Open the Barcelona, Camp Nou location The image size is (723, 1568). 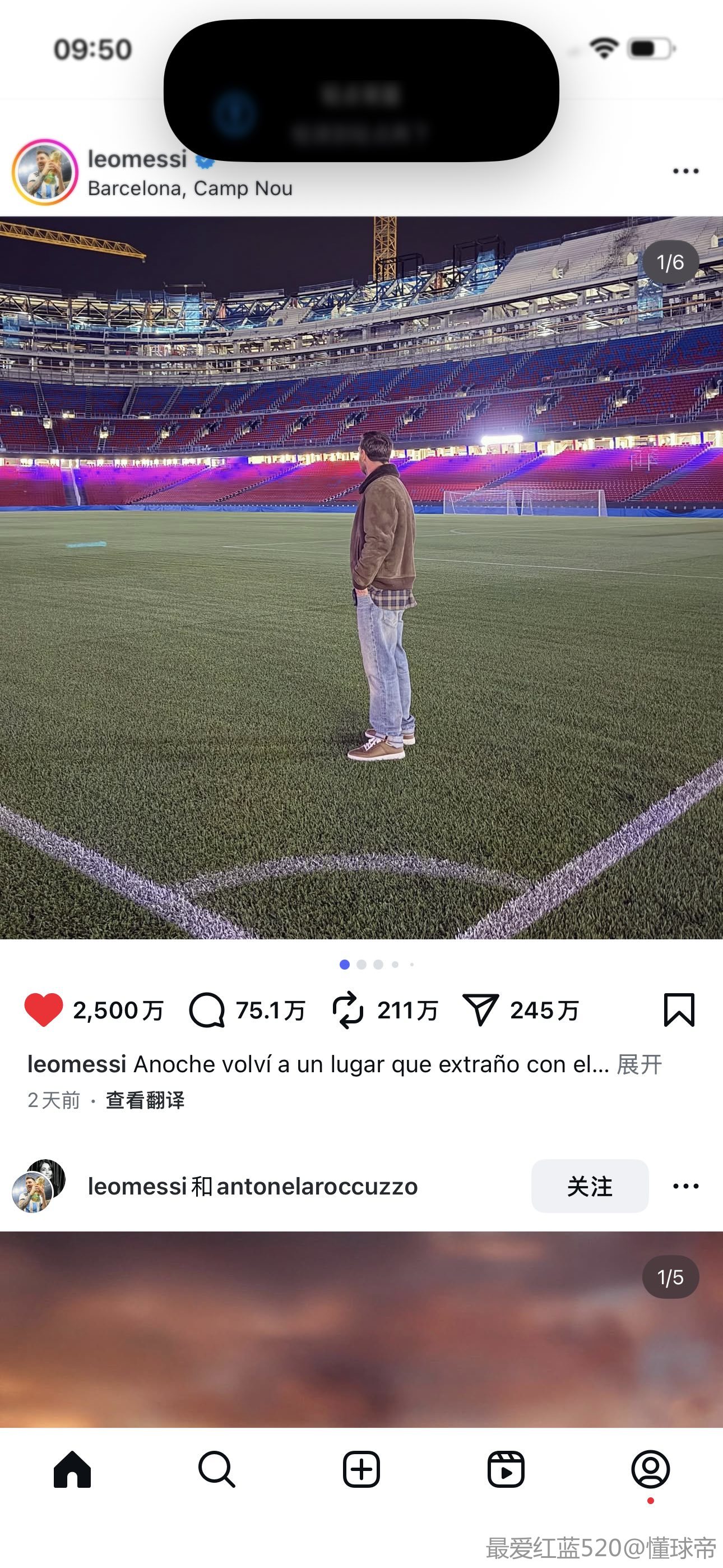(190, 188)
